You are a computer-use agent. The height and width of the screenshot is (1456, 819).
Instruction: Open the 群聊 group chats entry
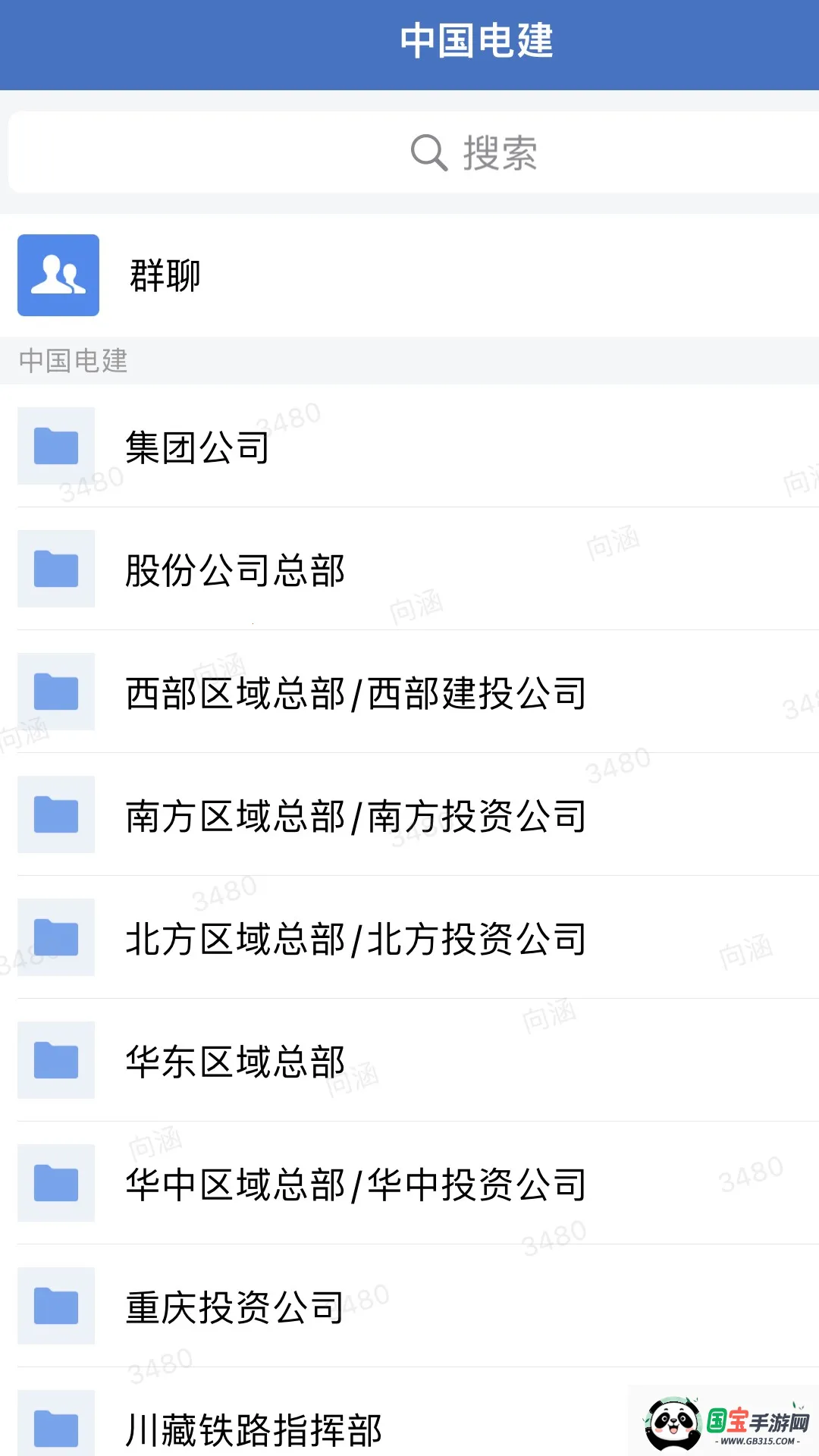click(165, 275)
